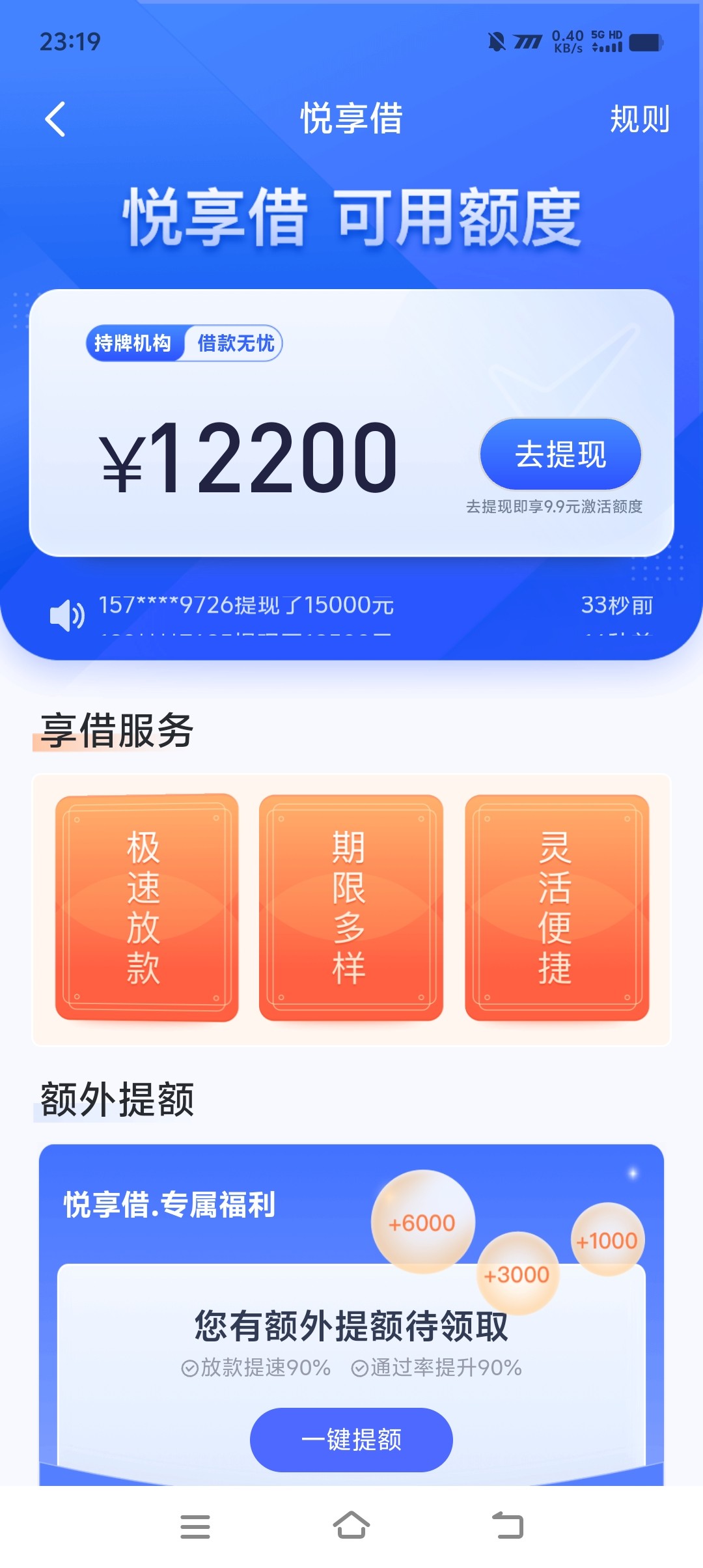
Task: Tap the 去提现 withdraw button
Action: click(x=560, y=454)
